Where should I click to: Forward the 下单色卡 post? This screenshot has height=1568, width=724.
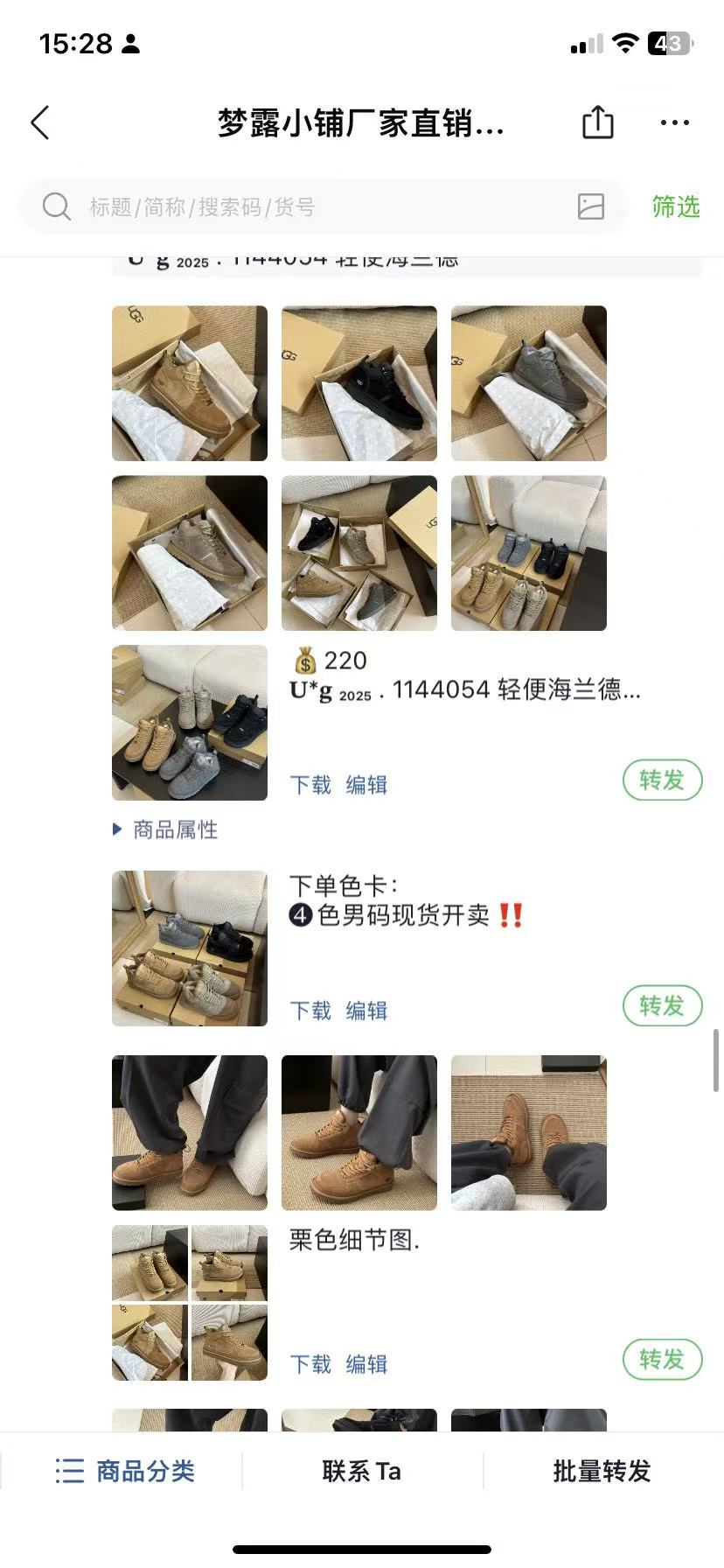662,1006
